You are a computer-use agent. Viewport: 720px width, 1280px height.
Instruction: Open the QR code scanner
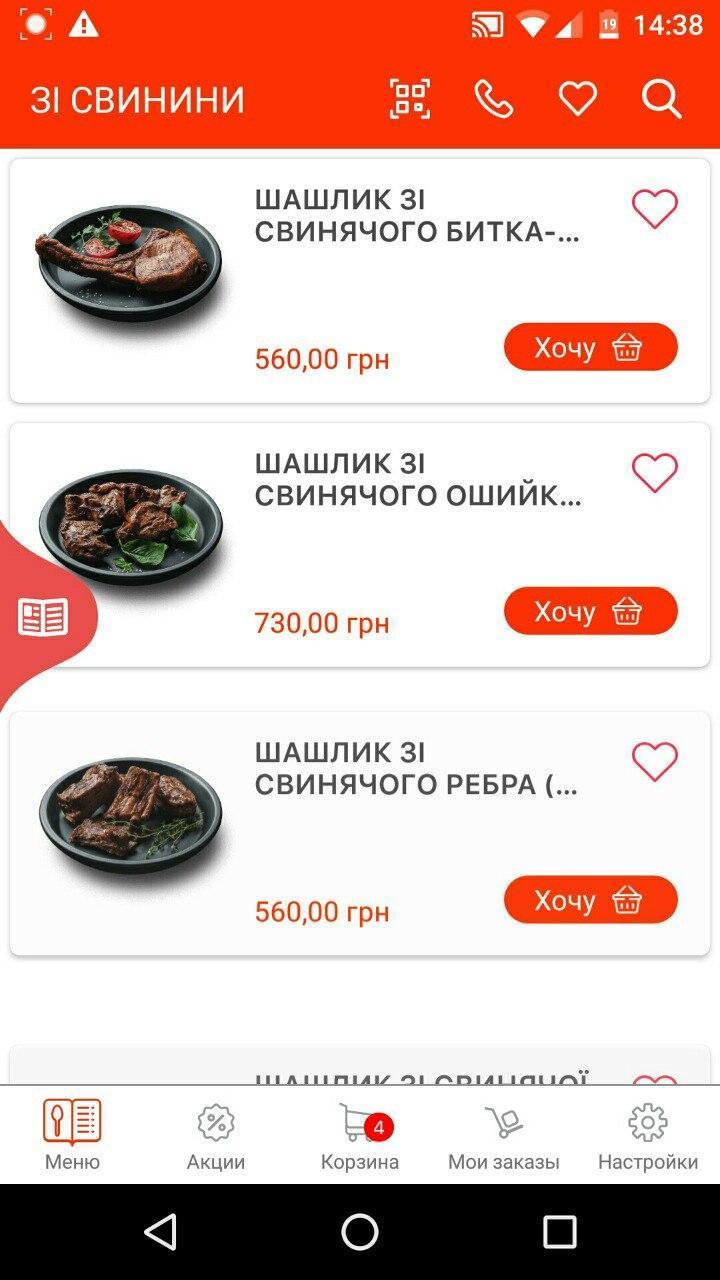click(x=410, y=99)
